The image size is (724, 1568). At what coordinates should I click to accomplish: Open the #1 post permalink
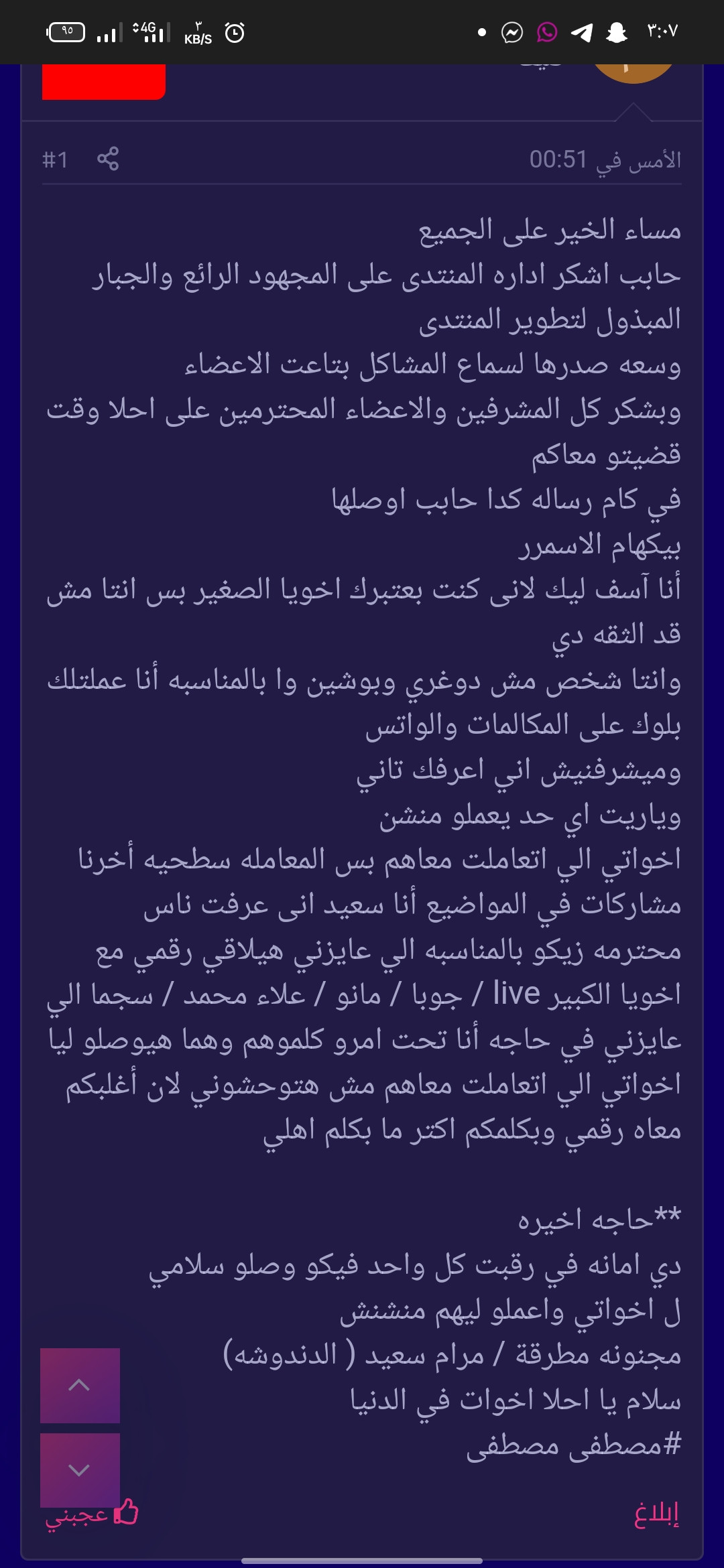coord(55,159)
